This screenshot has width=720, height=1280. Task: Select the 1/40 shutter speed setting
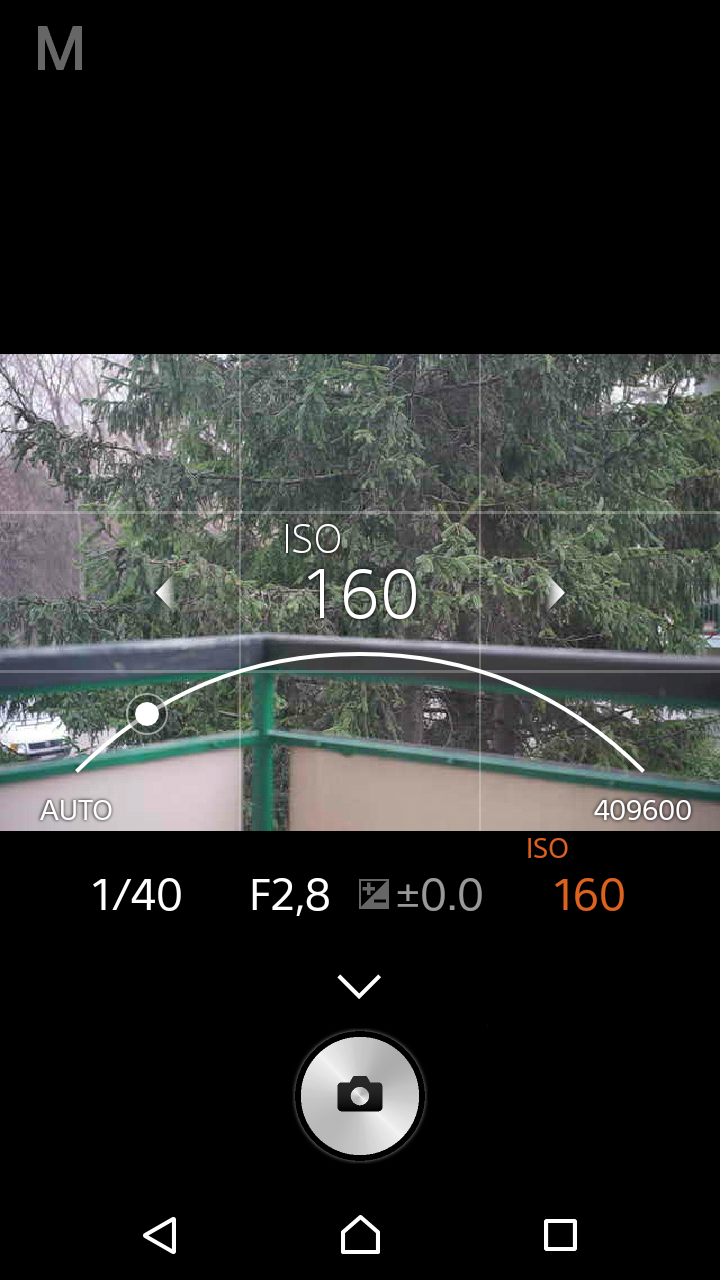[x=137, y=895]
